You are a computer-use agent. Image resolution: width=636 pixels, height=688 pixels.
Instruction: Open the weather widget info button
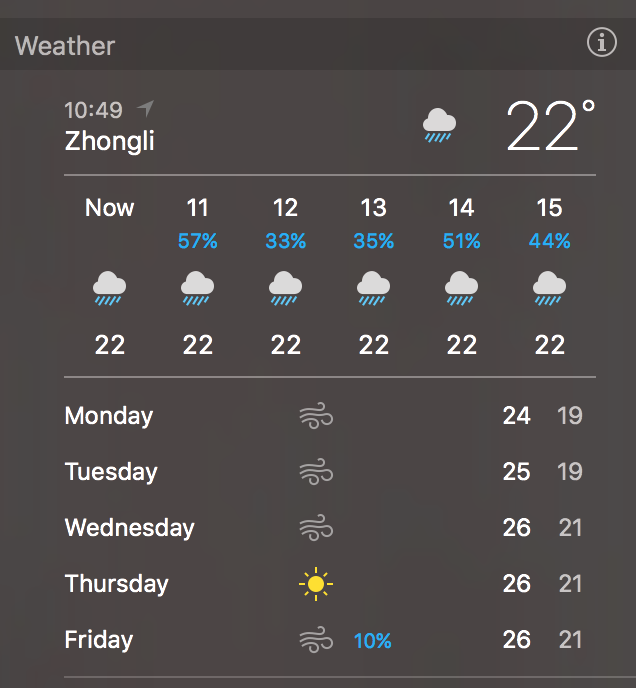coord(601,43)
